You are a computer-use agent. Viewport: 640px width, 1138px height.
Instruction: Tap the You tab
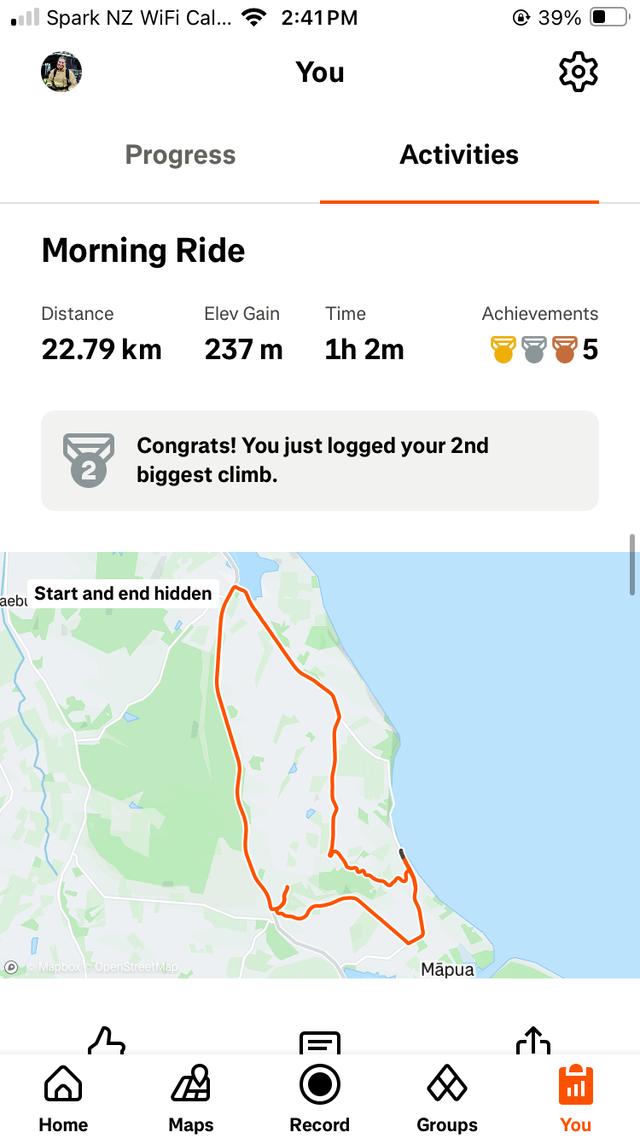coord(575,1098)
